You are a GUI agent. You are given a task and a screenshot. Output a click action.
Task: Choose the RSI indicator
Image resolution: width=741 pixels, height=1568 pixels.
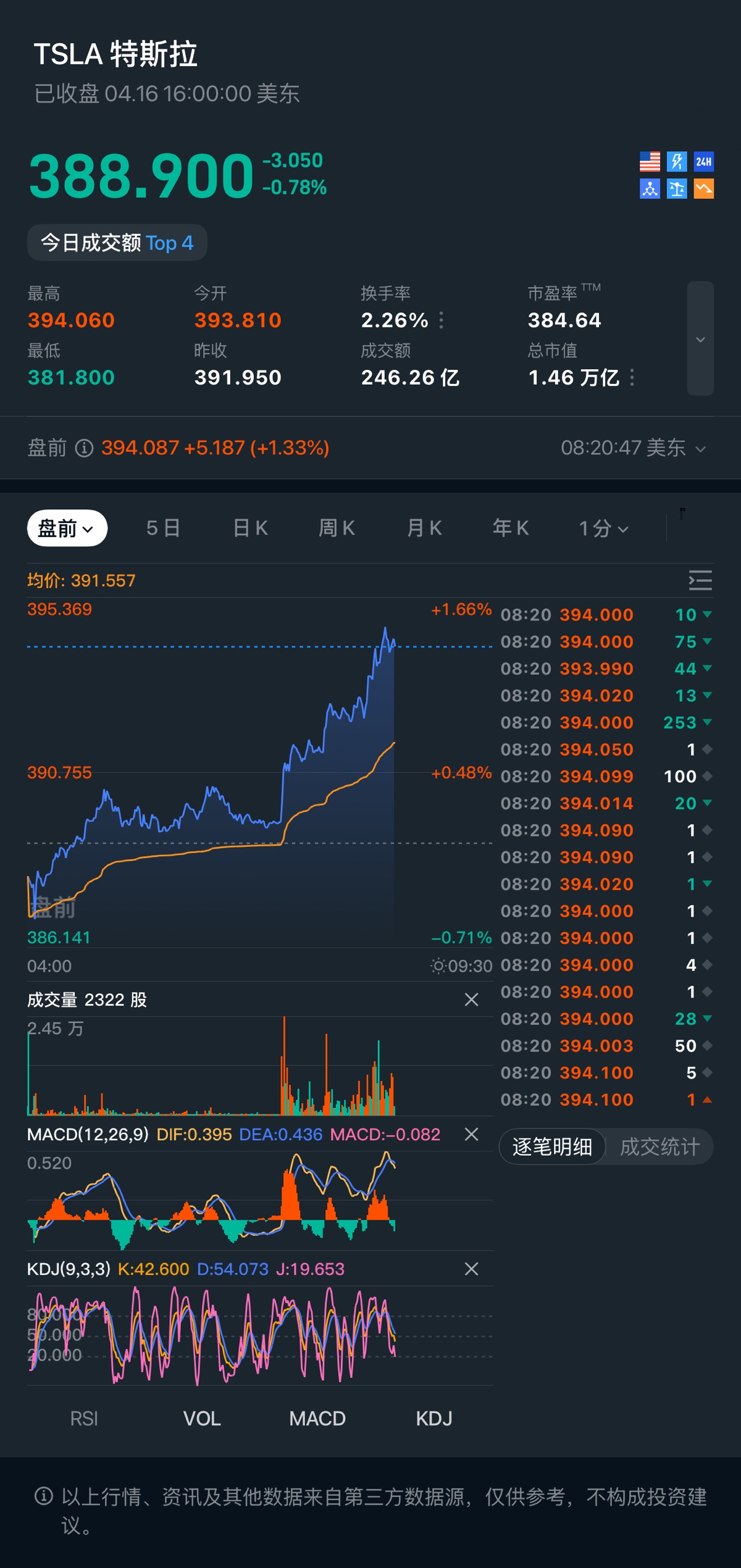click(84, 1418)
